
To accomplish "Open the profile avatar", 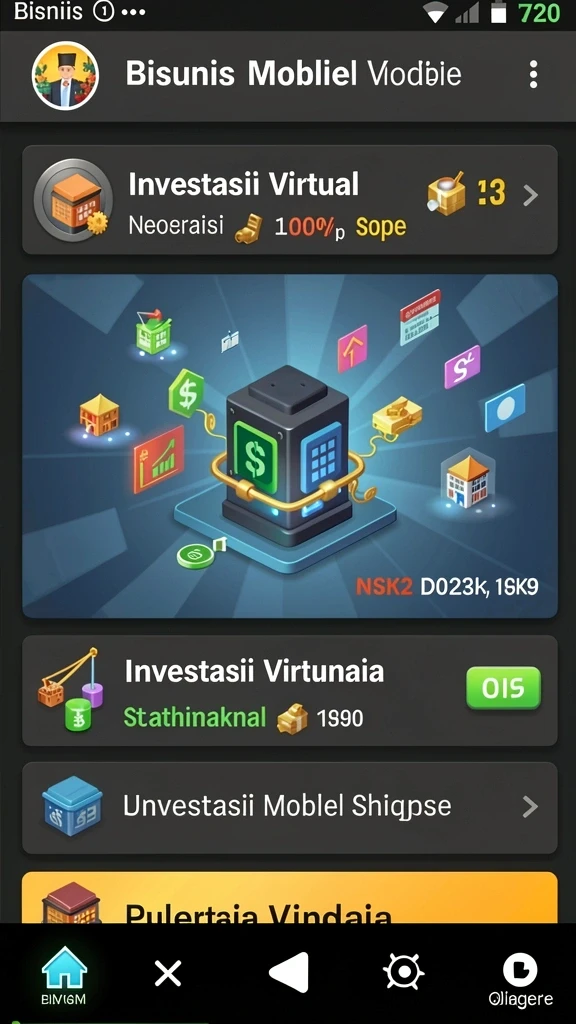I will (x=65, y=75).
